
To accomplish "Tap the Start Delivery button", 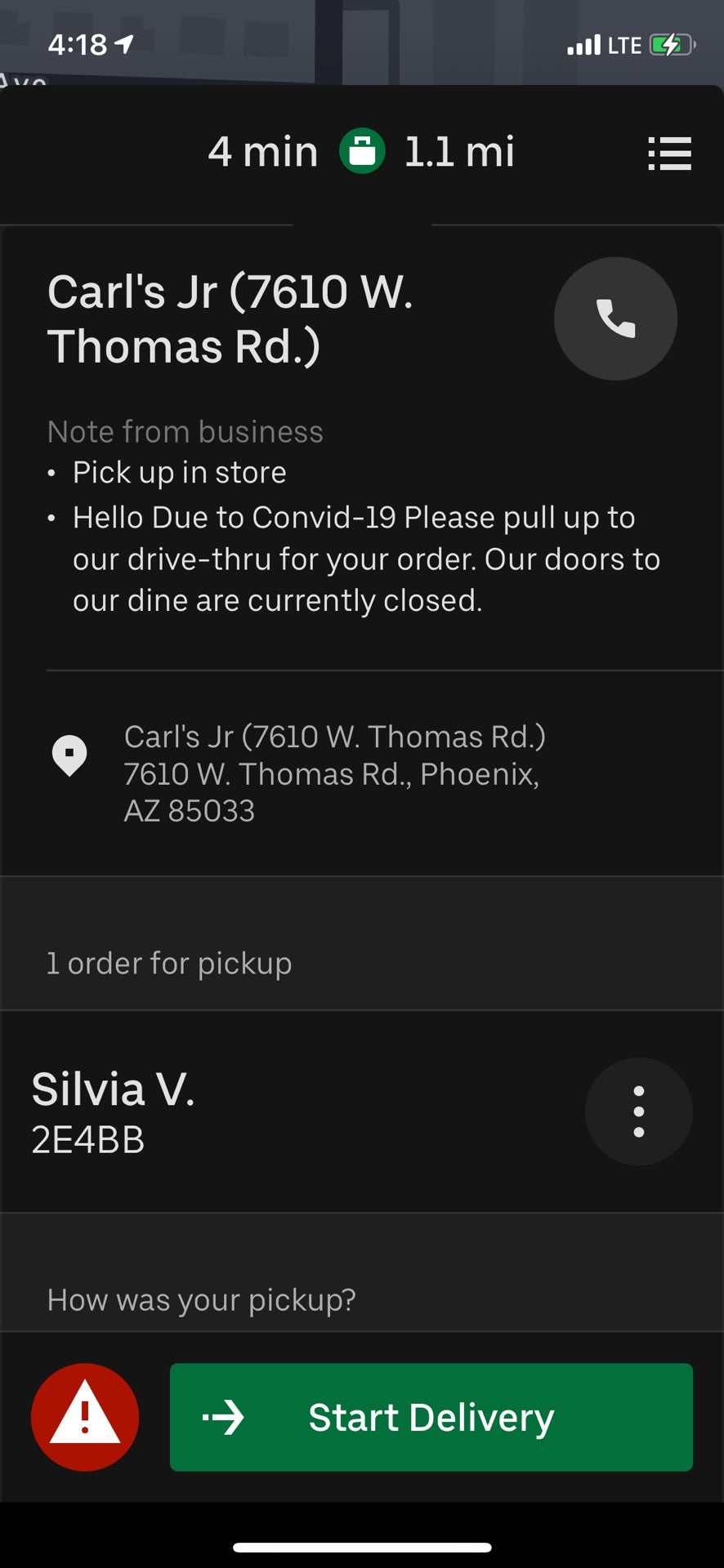I will 431,1417.
